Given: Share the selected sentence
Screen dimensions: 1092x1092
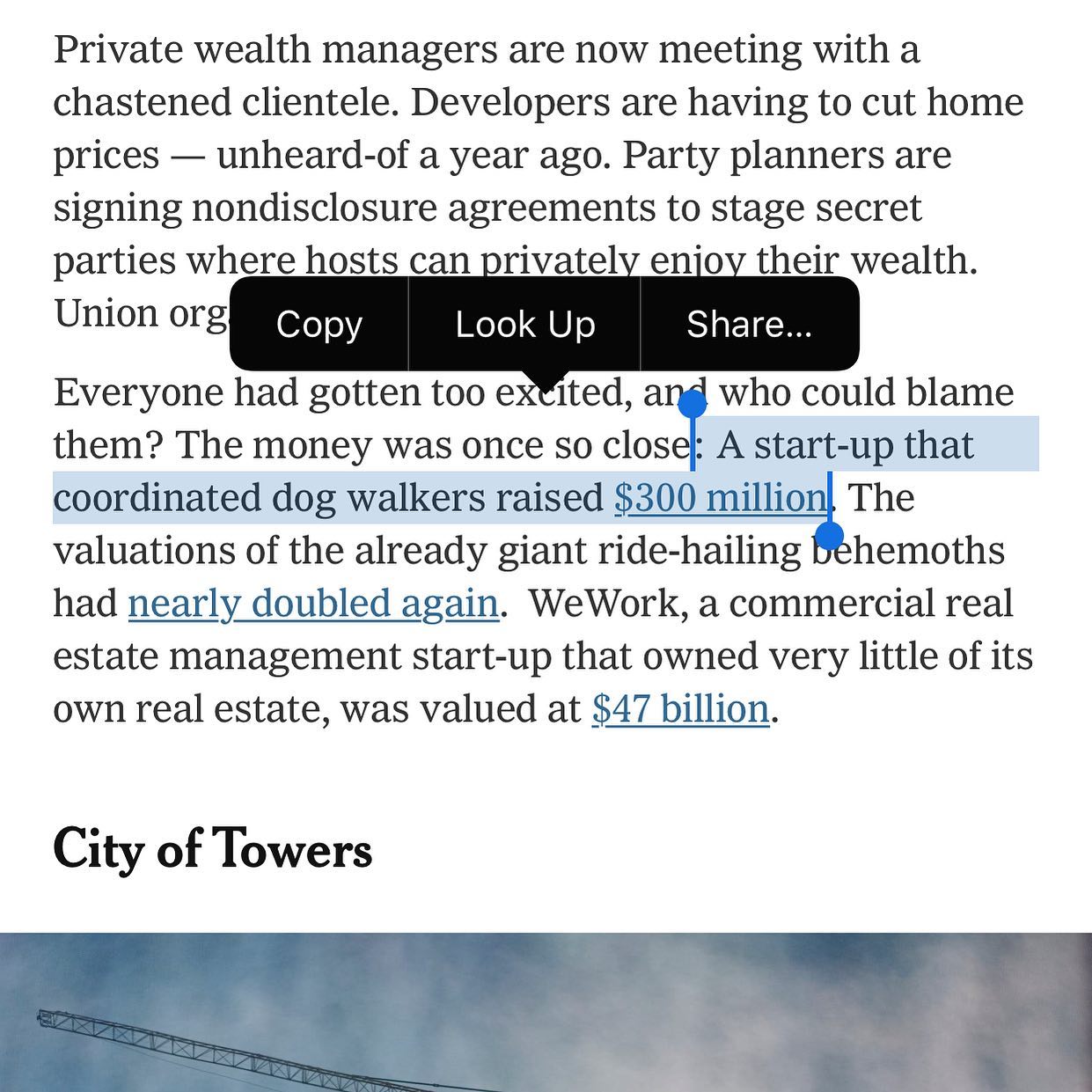Looking at the screenshot, I should point(749,324).
